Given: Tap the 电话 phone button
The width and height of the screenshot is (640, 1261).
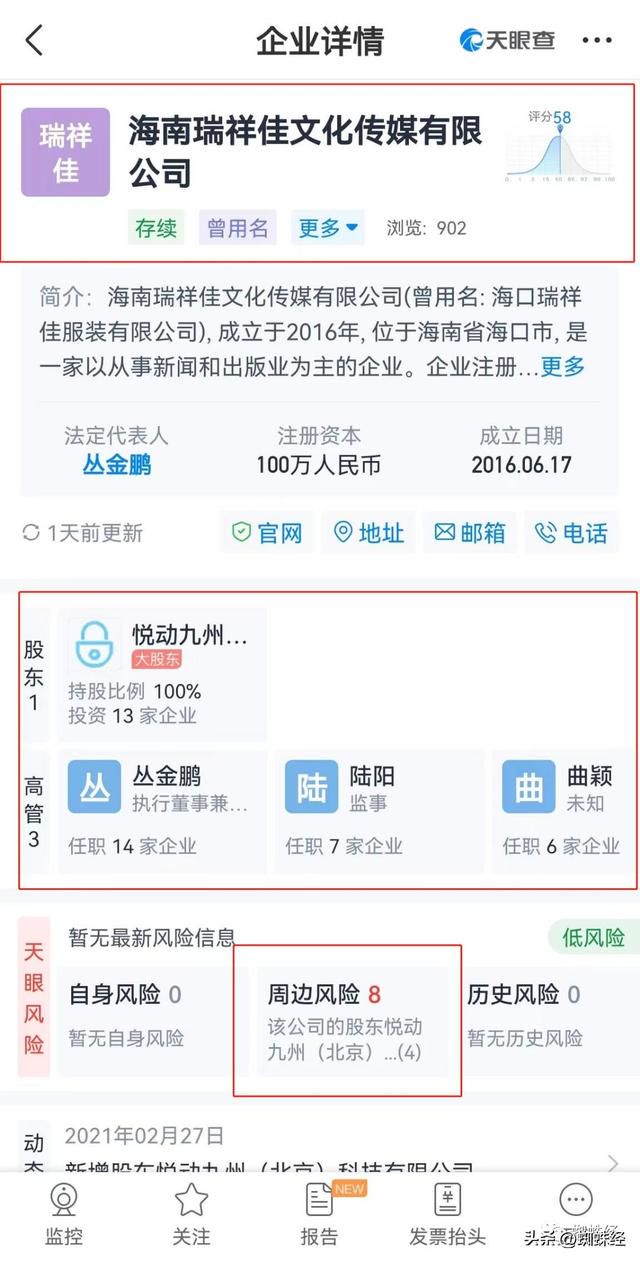Looking at the screenshot, I should coord(572,533).
